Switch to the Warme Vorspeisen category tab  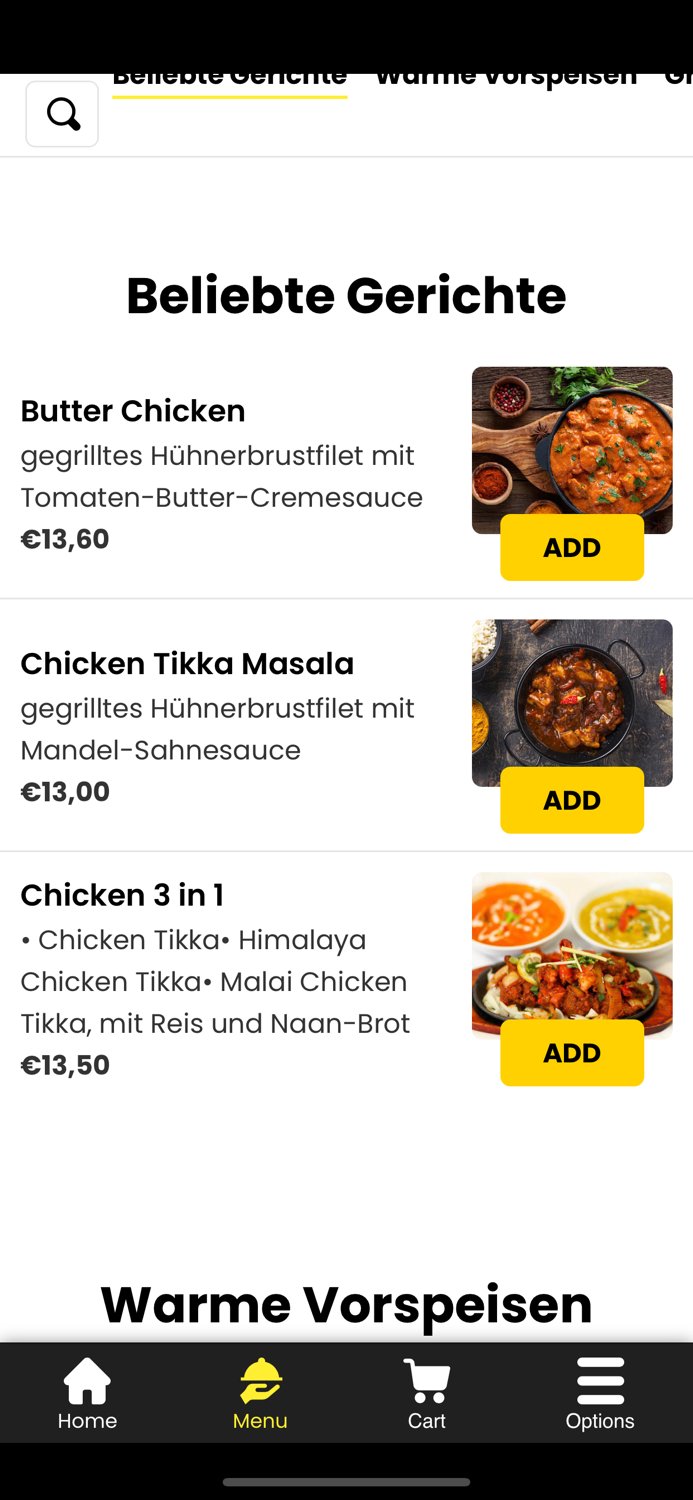505,80
